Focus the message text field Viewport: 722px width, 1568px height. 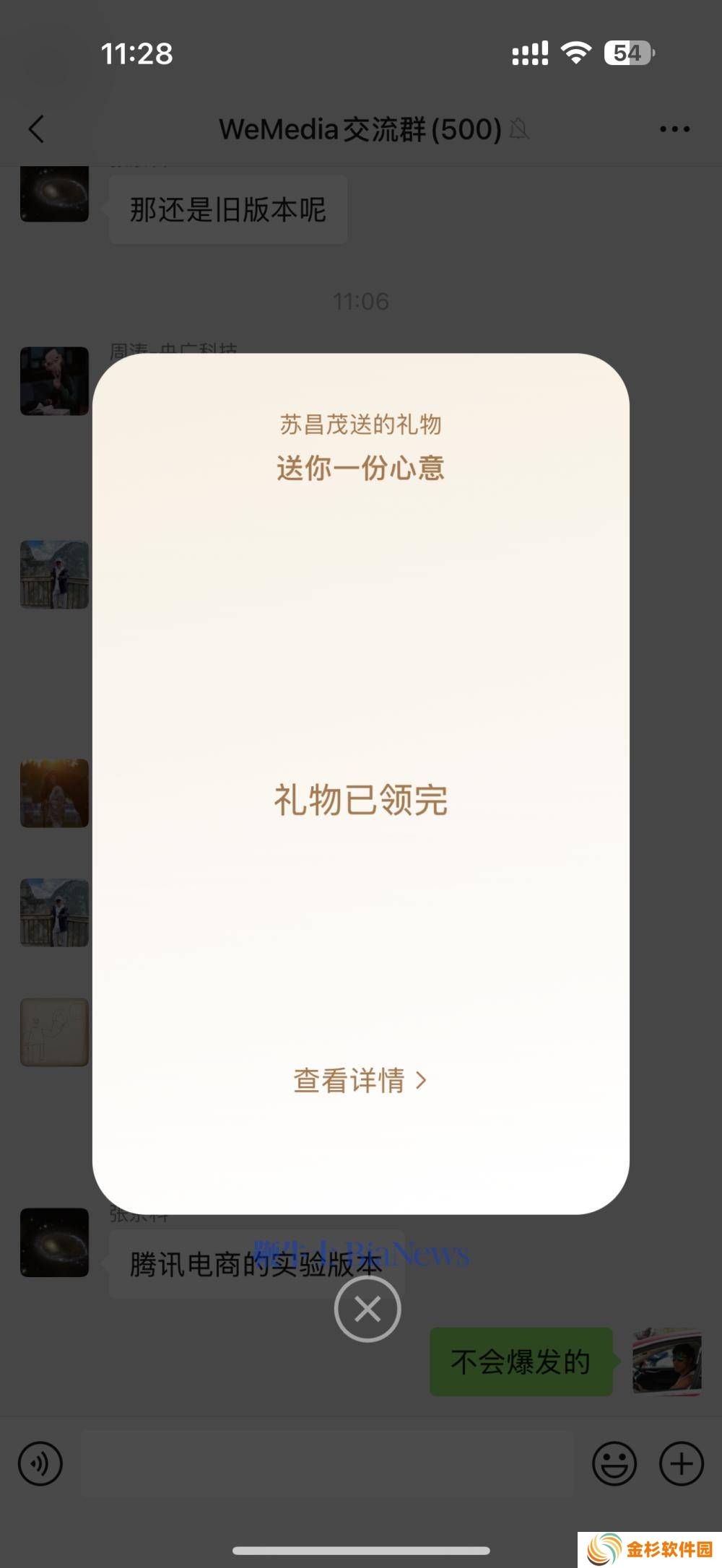click(327, 1463)
